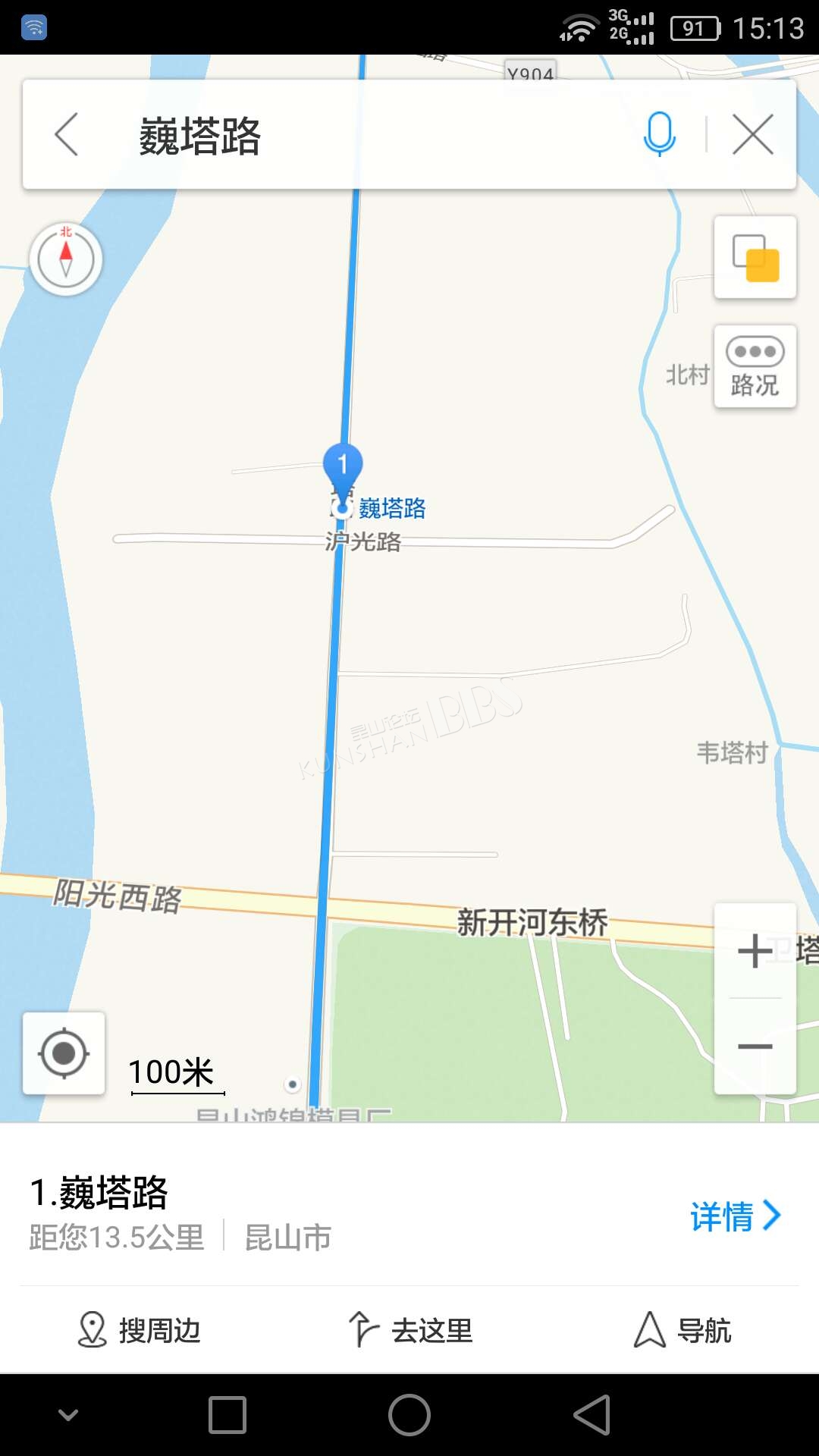
Task: Open recent apps from the navigation bar
Action: [227, 1415]
